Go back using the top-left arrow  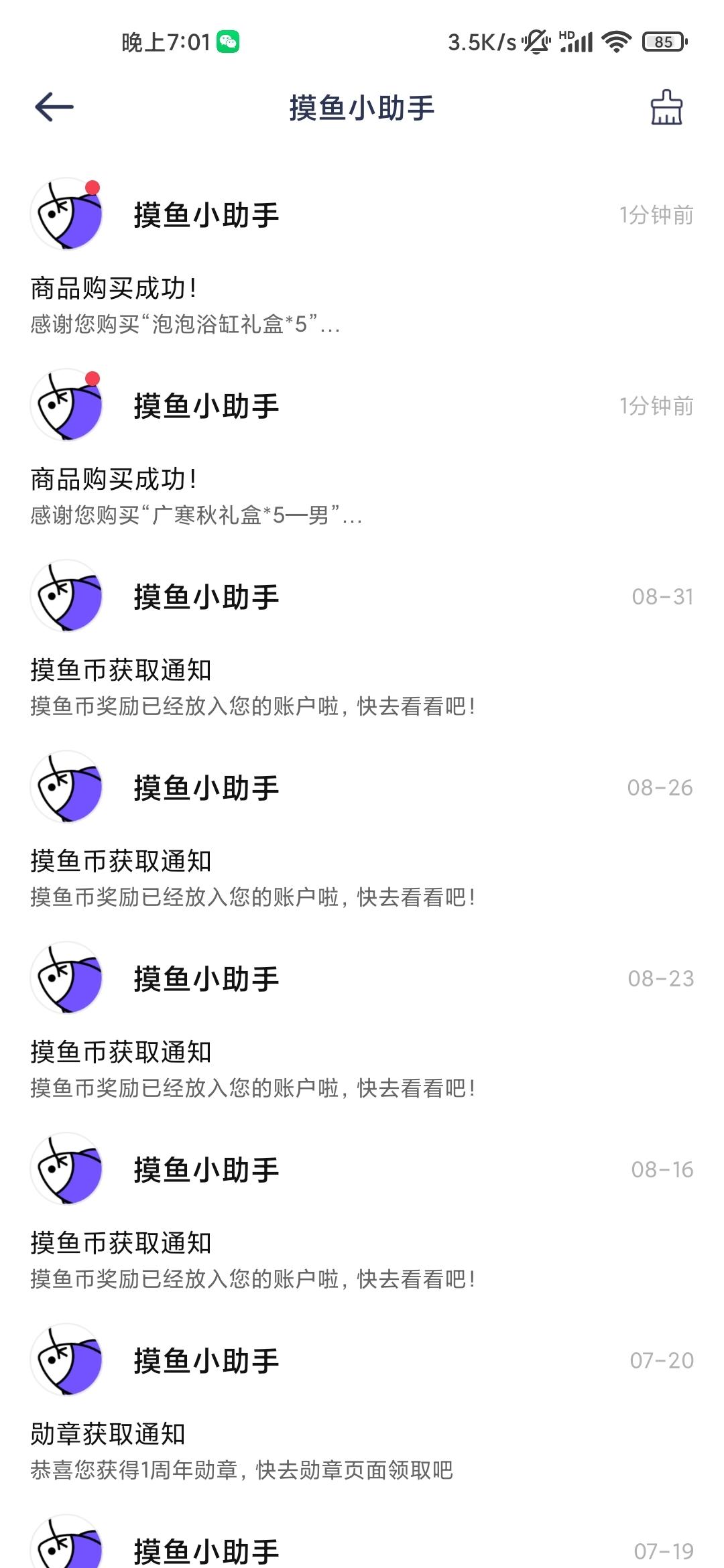(x=54, y=107)
